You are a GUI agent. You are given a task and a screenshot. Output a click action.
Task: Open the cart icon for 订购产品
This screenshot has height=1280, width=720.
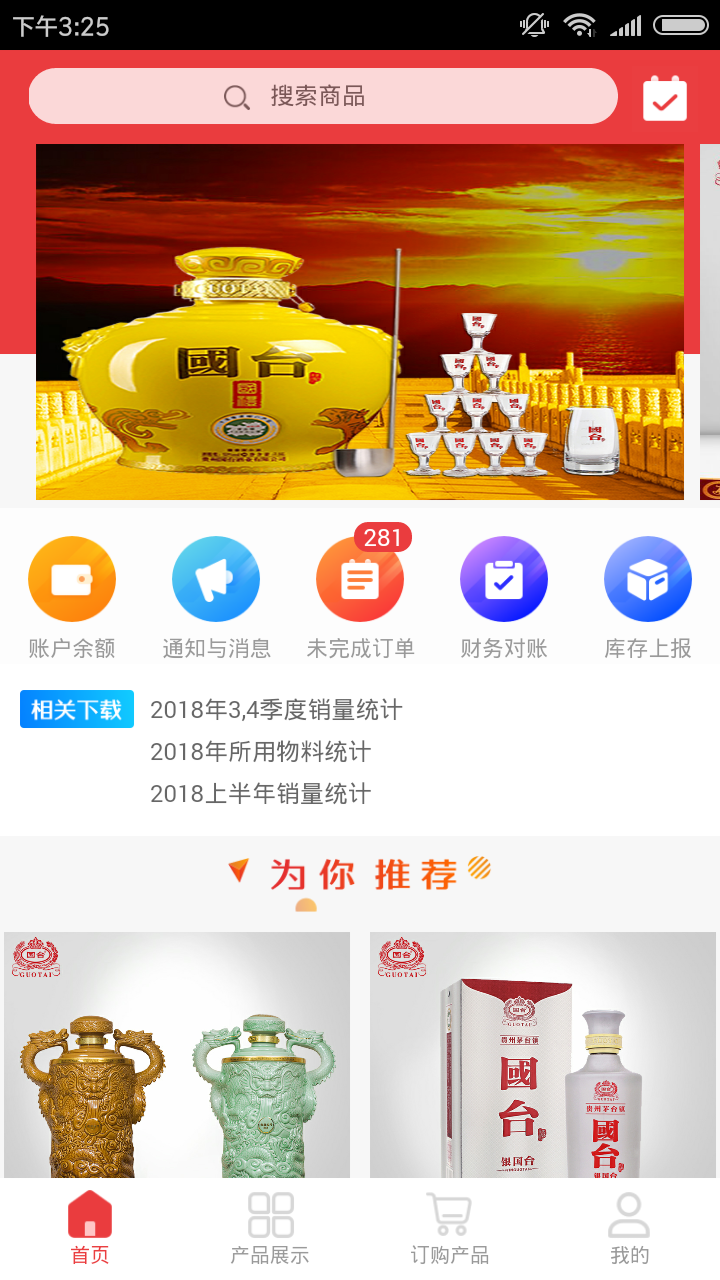point(449,1213)
